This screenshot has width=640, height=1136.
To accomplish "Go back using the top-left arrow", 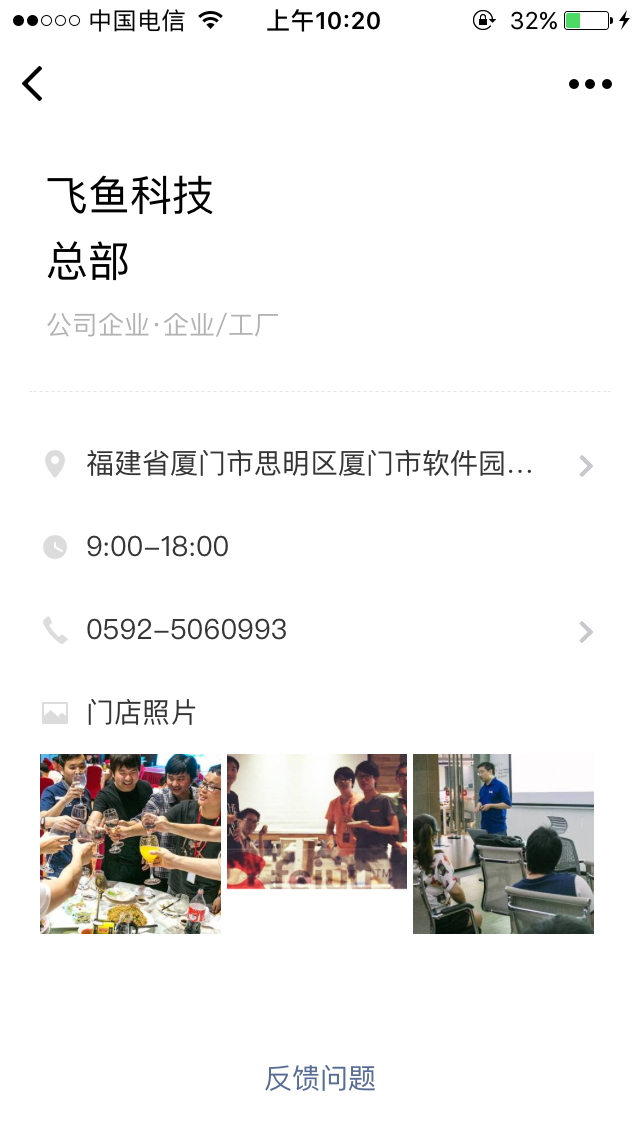I will coord(33,83).
